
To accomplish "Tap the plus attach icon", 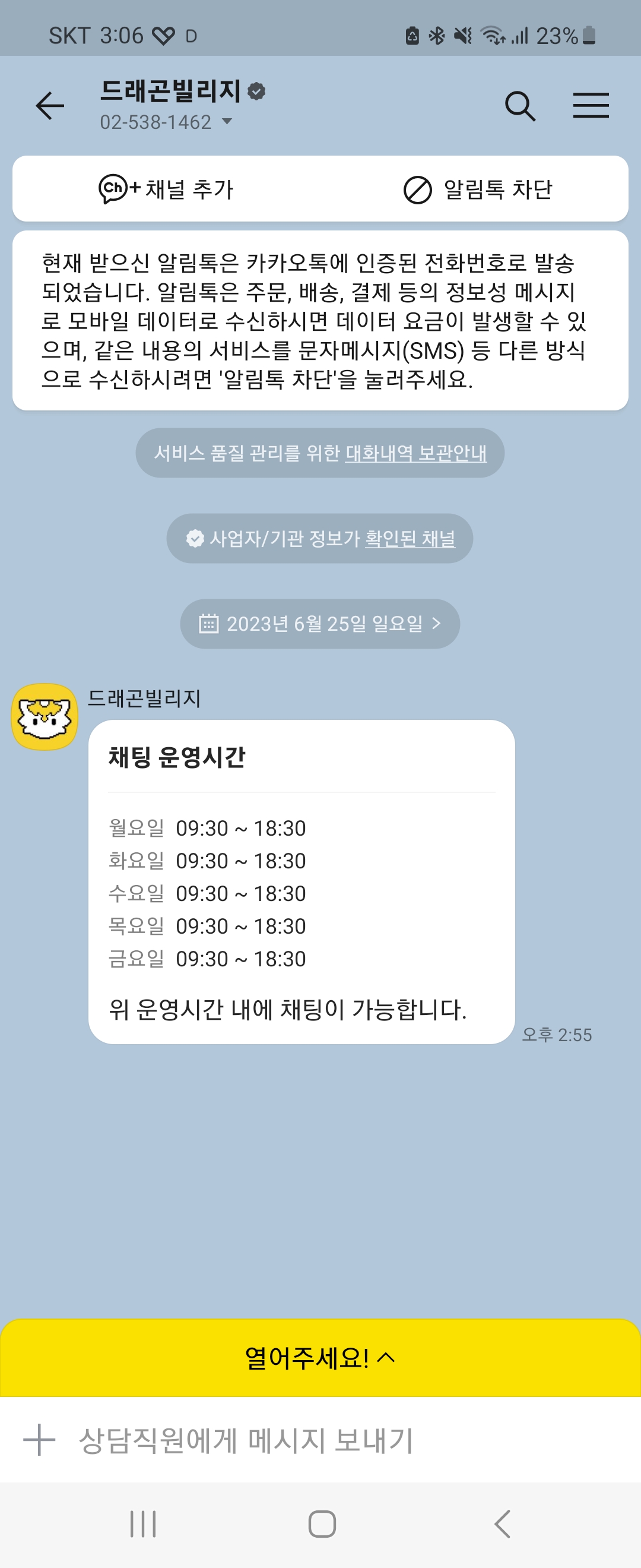I will (x=40, y=1440).
